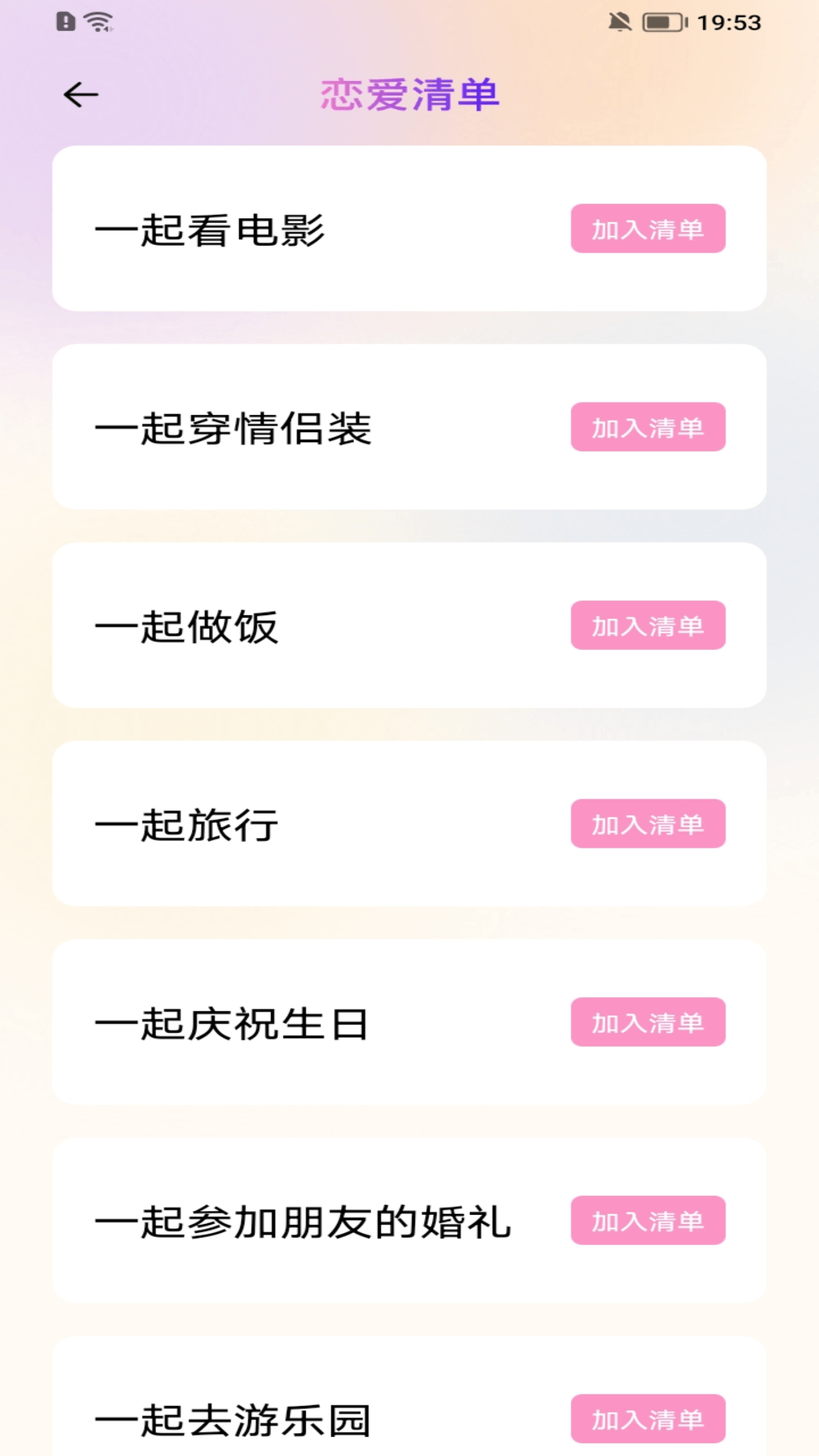Image resolution: width=819 pixels, height=1456 pixels.
Task: 加入清单 for 一起旅行
Action: pyautogui.click(x=647, y=824)
